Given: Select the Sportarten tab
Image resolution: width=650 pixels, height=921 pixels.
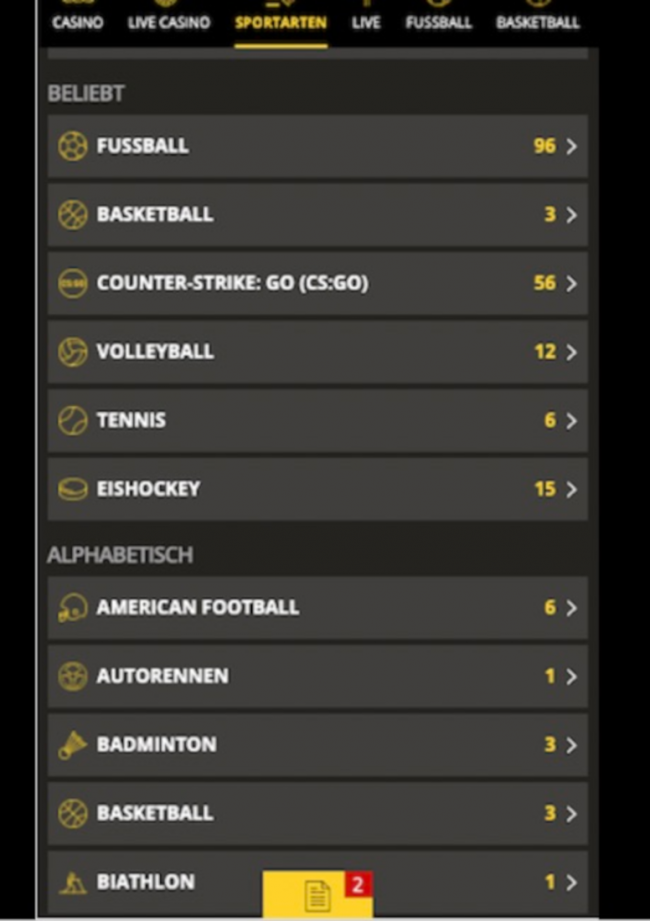Looking at the screenshot, I should pos(280,21).
